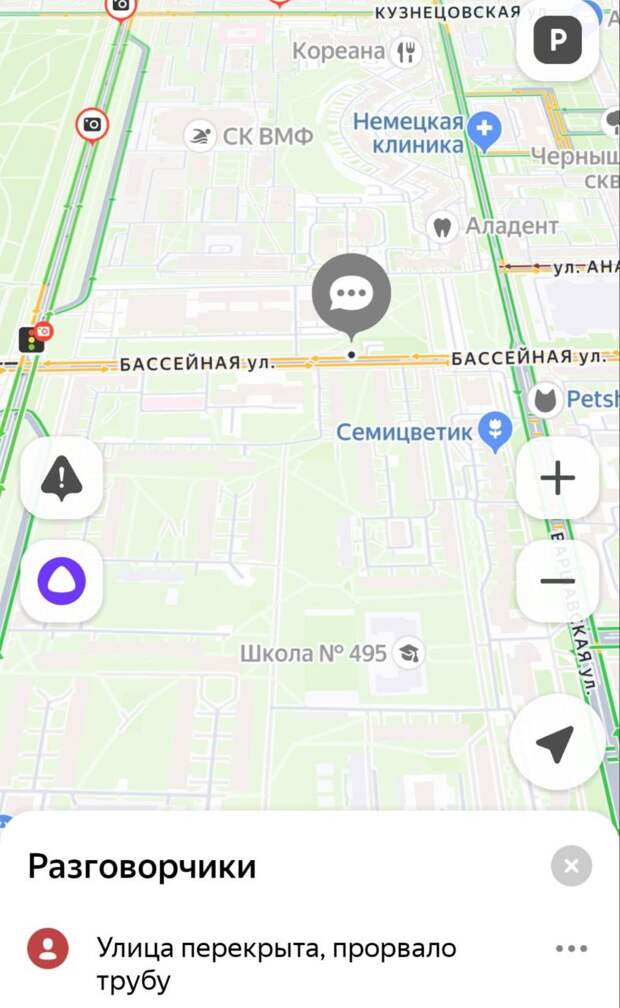
Task: Open the parking layer button
Action: (557, 41)
